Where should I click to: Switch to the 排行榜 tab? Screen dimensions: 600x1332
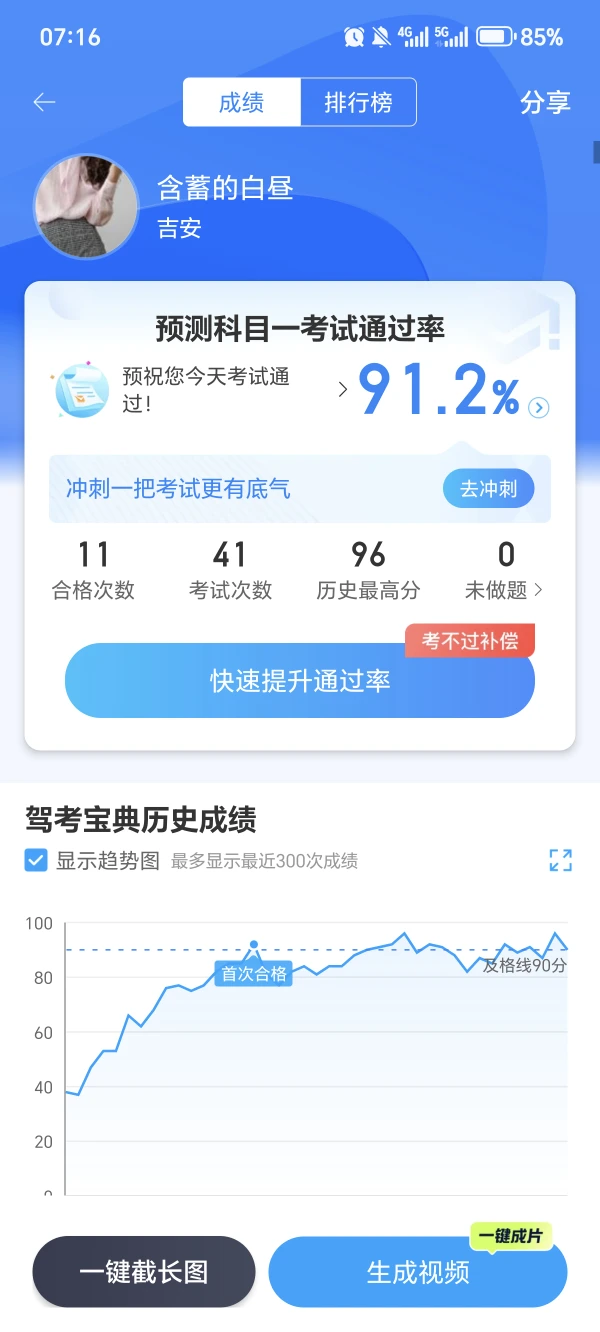point(358,102)
